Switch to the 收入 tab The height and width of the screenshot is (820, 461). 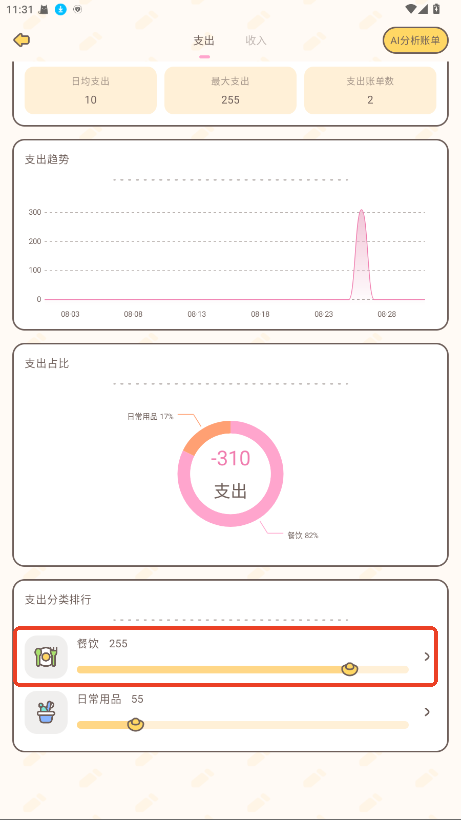(x=256, y=41)
